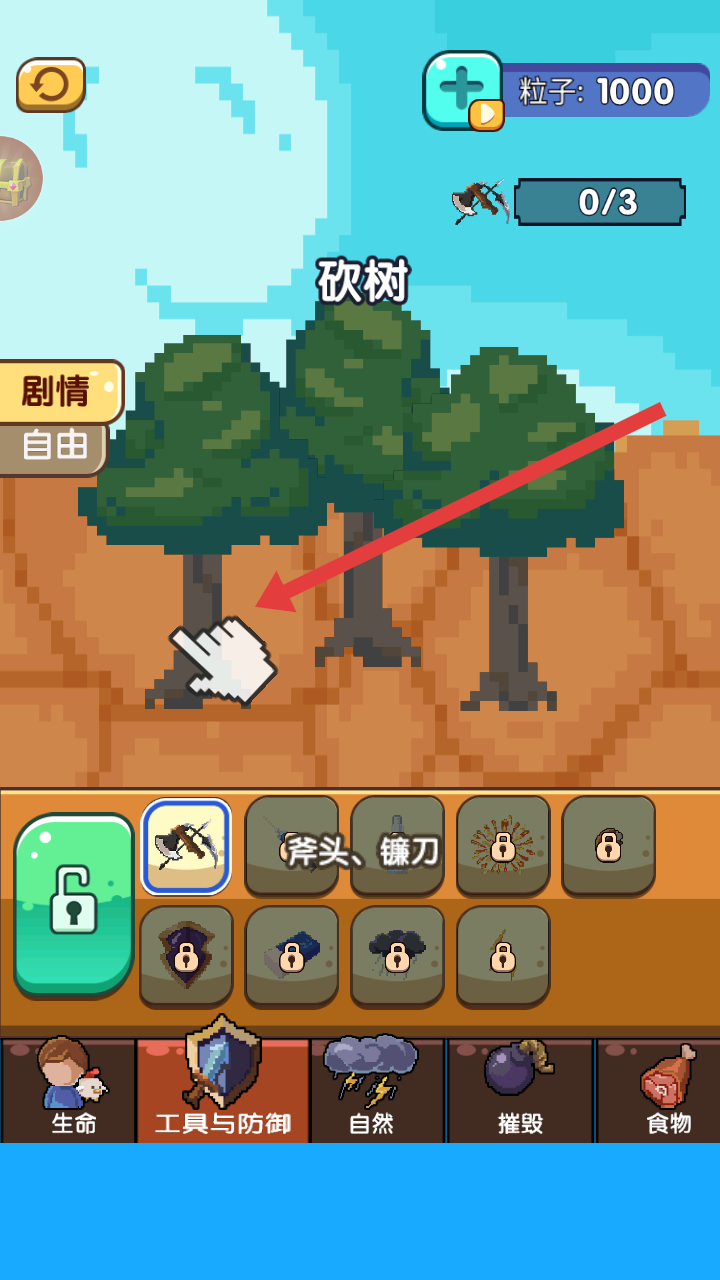Screen dimensions: 720x1280
Task: Select the axe and sickle tool
Action: pyautogui.click(x=186, y=846)
